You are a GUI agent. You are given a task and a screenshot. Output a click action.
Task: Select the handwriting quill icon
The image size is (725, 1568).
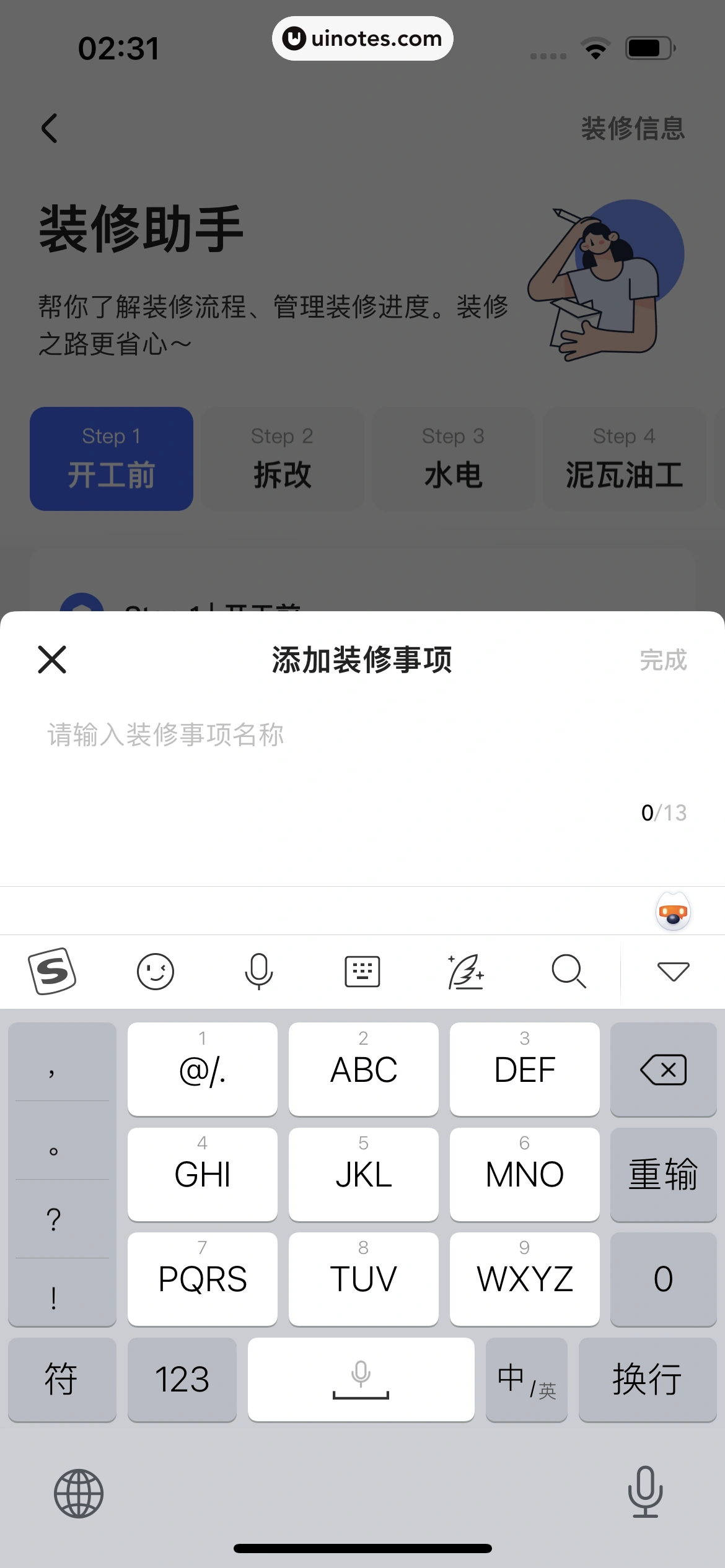click(x=465, y=971)
